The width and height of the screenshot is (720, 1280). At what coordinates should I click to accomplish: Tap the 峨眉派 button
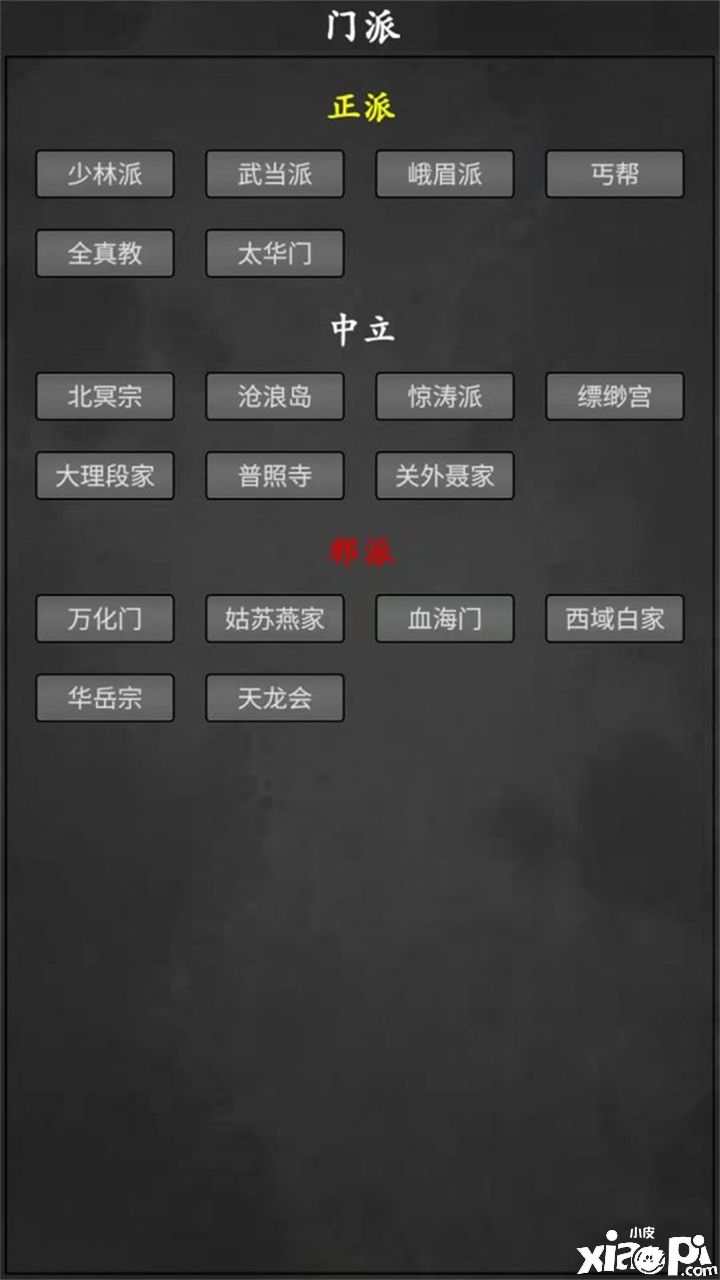coord(445,174)
